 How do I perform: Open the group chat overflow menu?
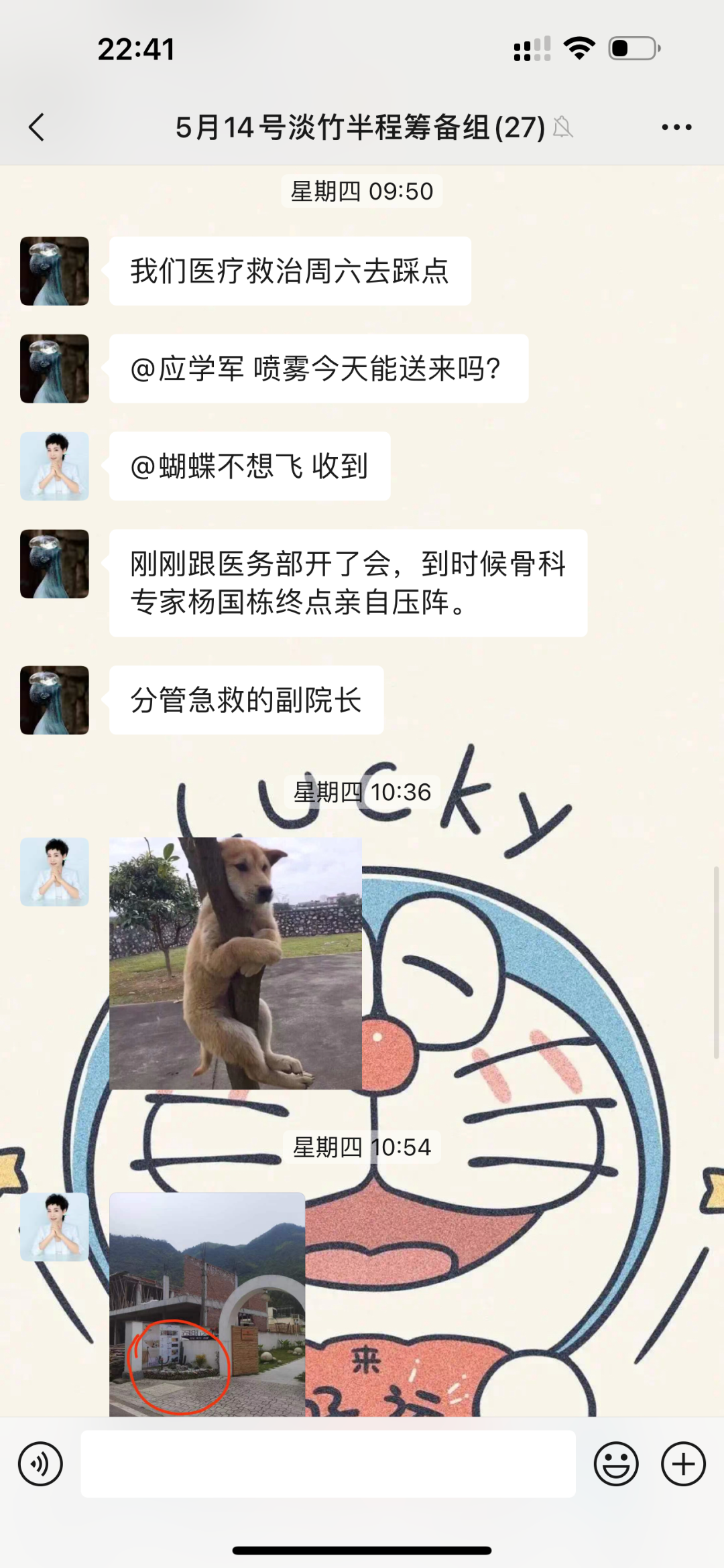coord(676,127)
